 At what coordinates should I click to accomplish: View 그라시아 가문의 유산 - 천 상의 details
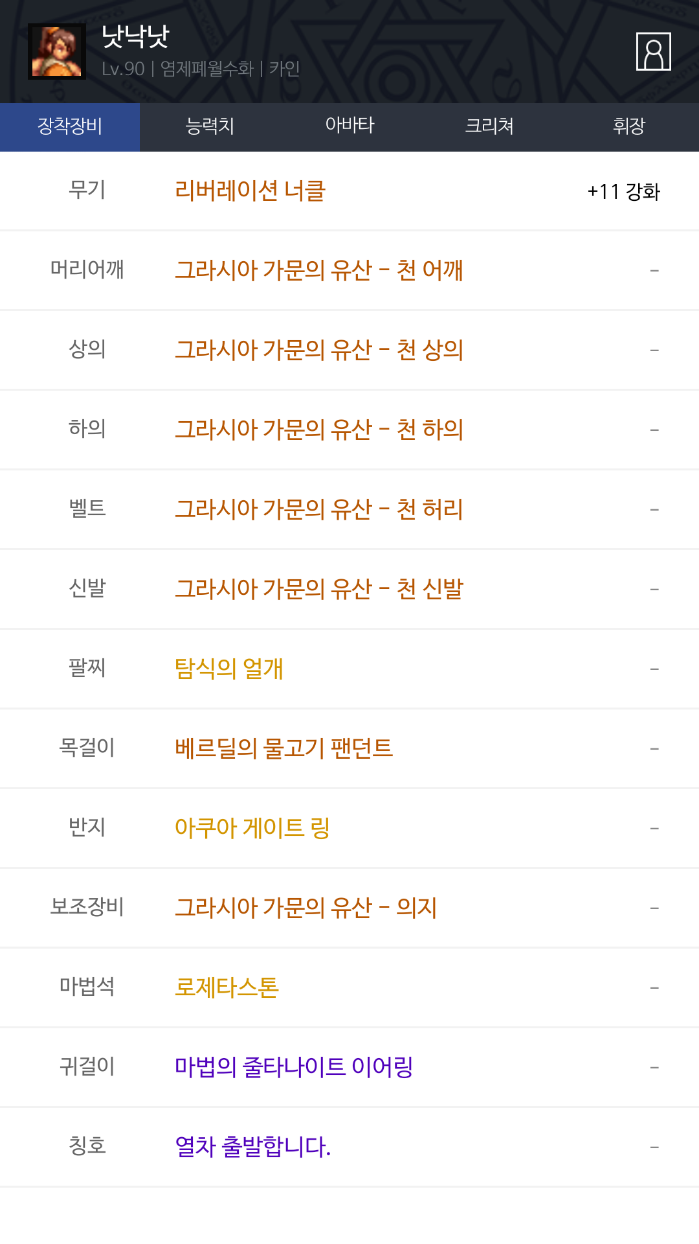pos(318,350)
